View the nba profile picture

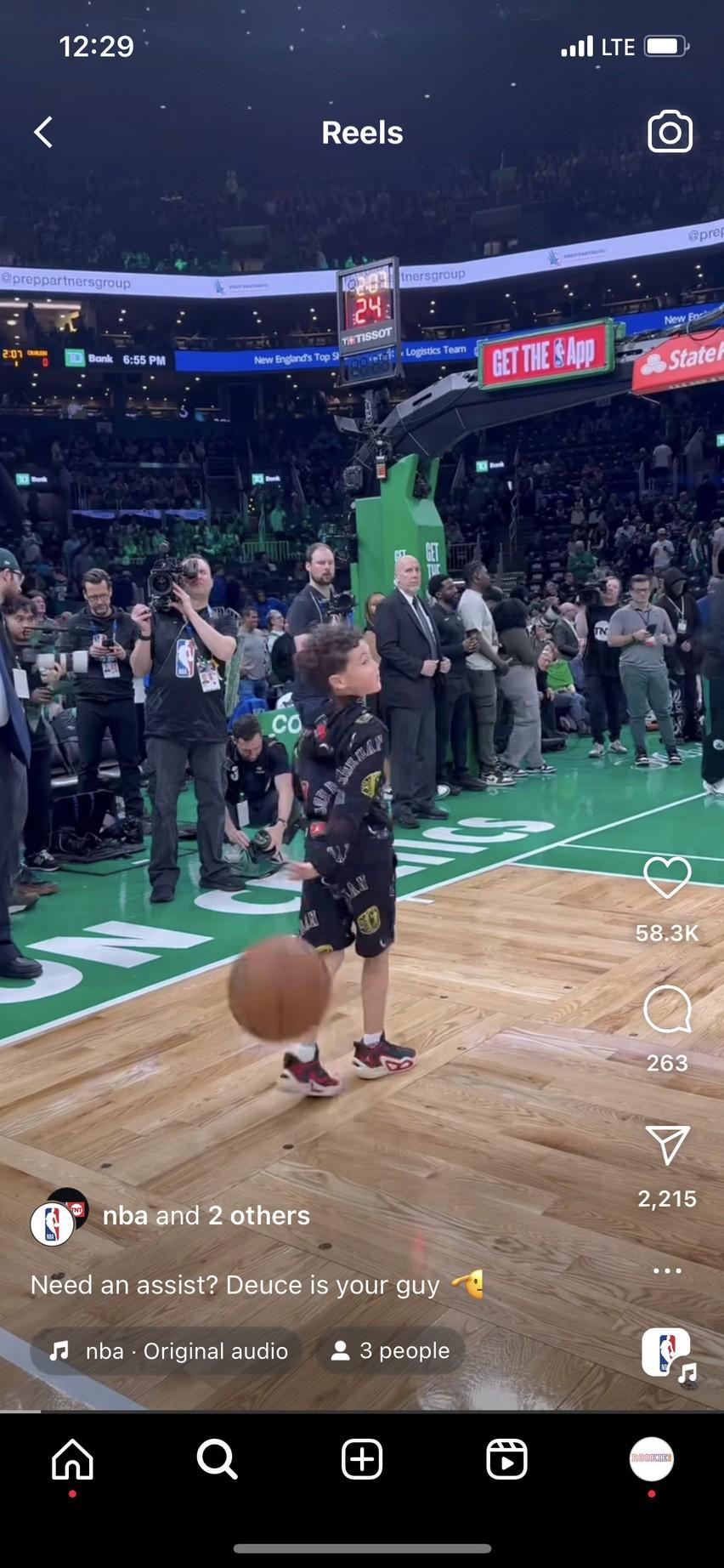coord(53,1223)
